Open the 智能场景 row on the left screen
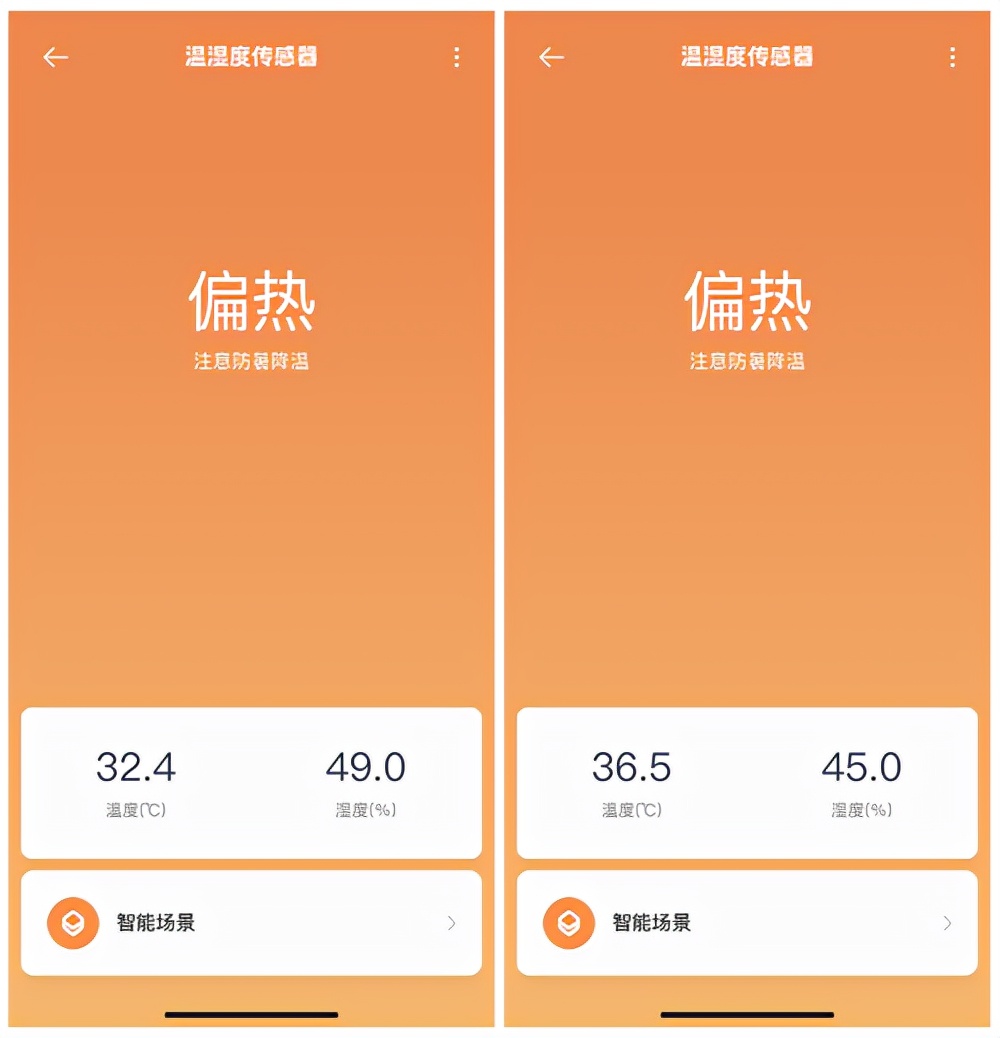The height and width of the screenshot is (1038, 1000). (x=250, y=921)
